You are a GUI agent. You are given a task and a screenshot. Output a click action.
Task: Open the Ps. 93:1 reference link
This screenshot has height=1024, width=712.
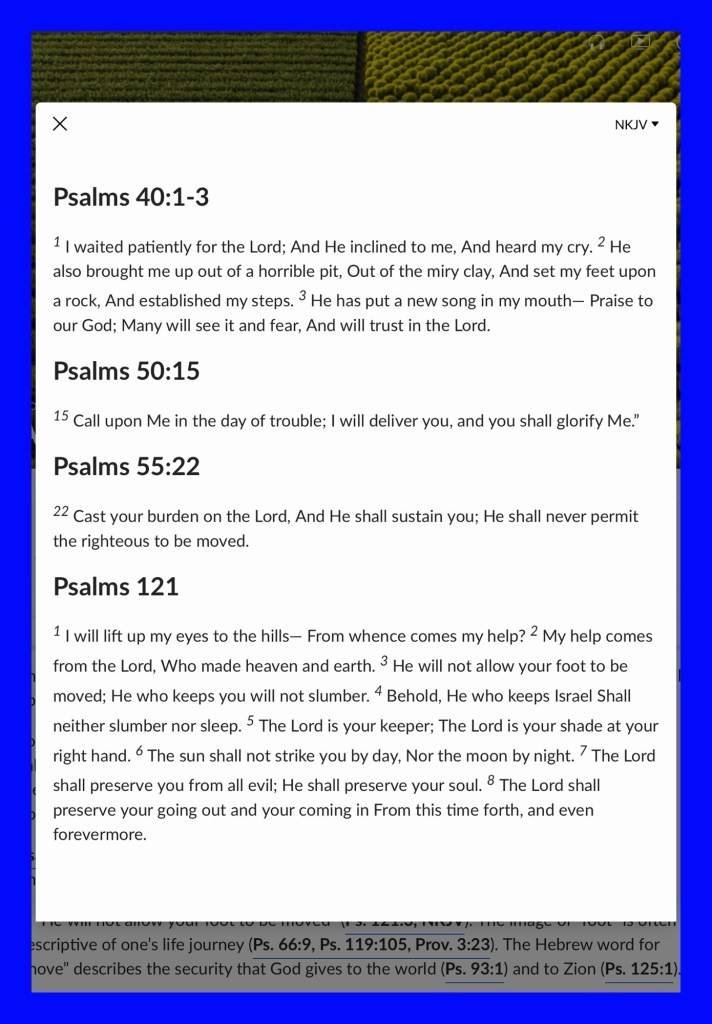[x=474, y=969]
